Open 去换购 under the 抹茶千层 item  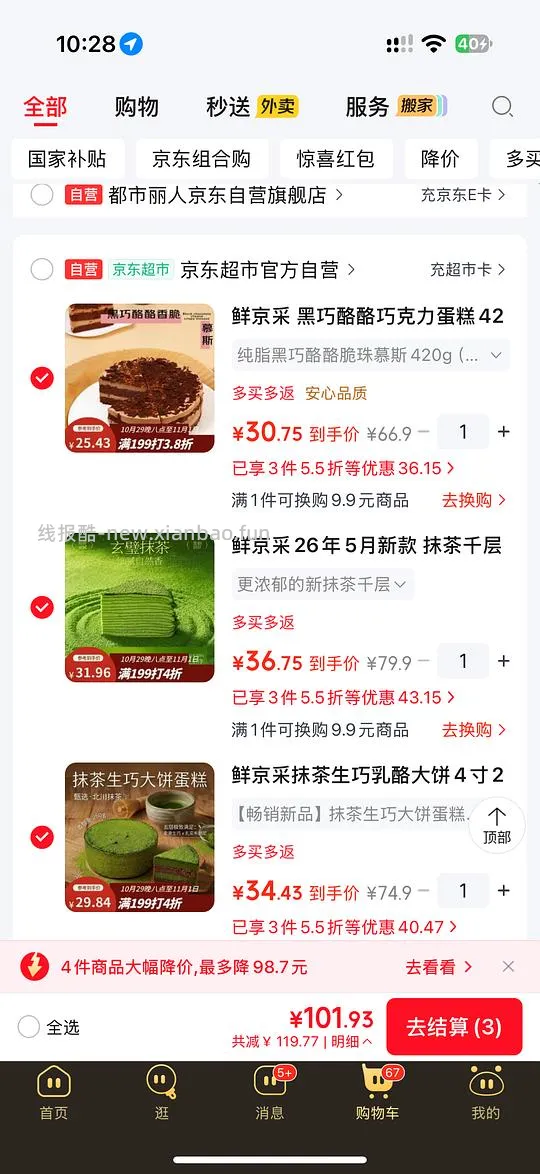coord(474,729)
